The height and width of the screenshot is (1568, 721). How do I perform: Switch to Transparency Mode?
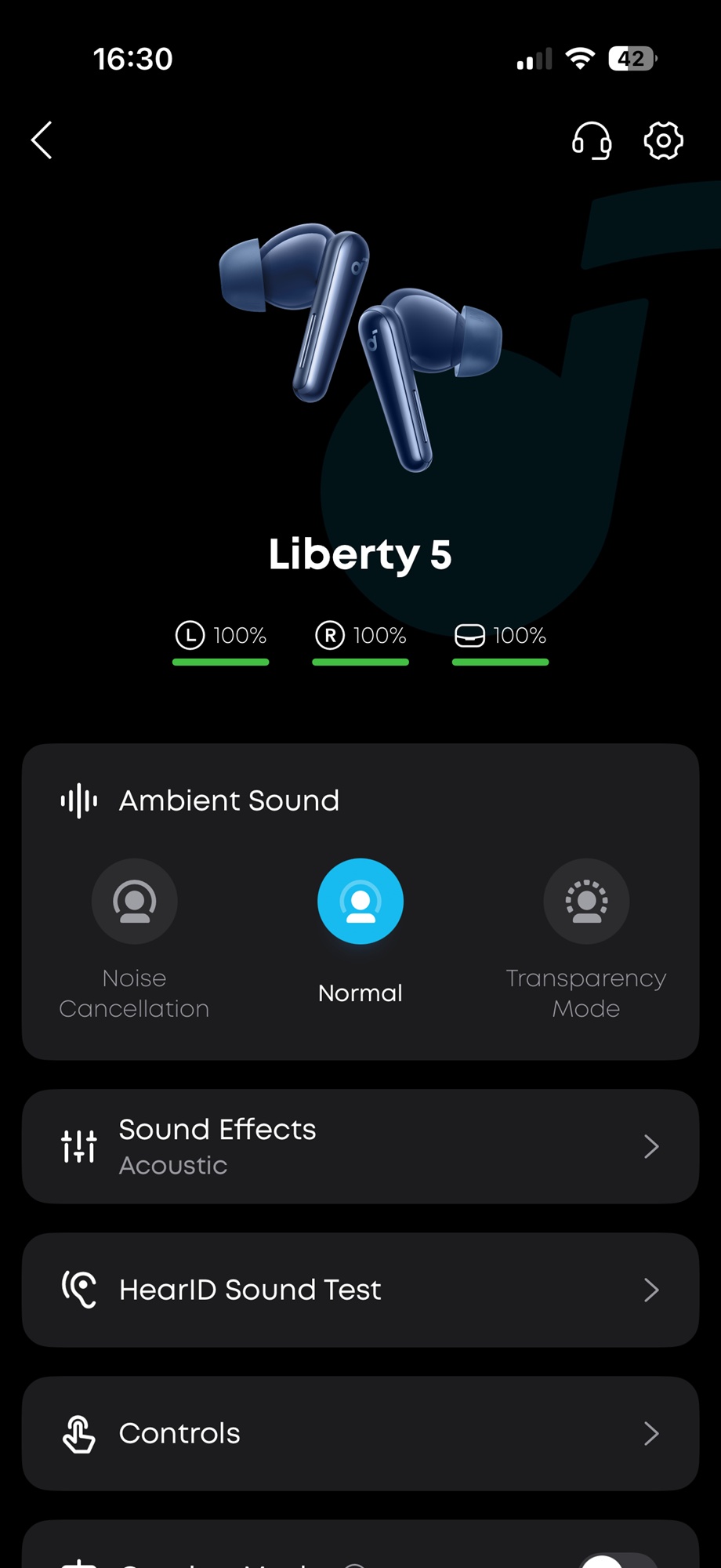(x=586, y=902)
